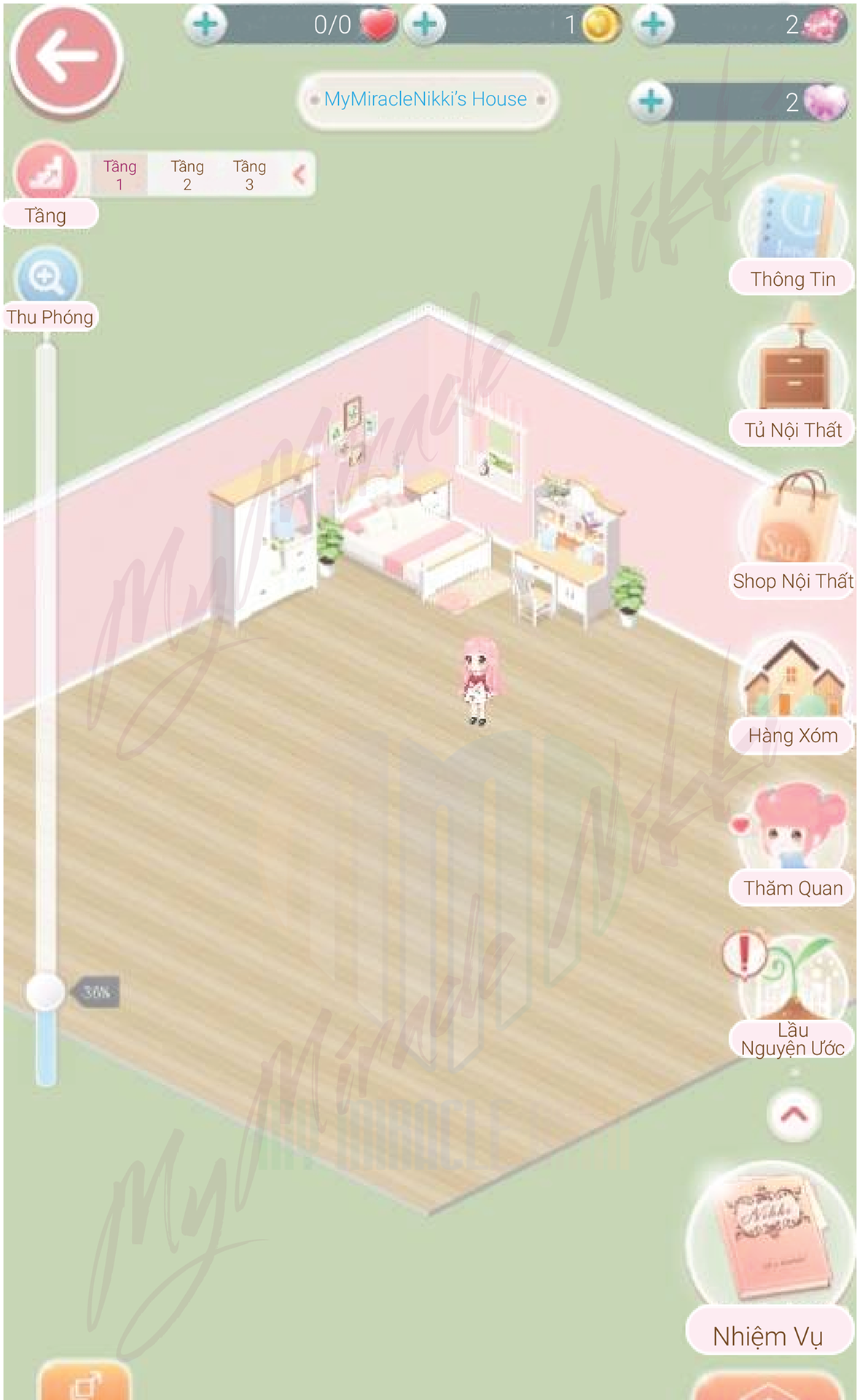Add gold coins with the plus button
This screenshot has height=1400, width=860.
(425, 25)
